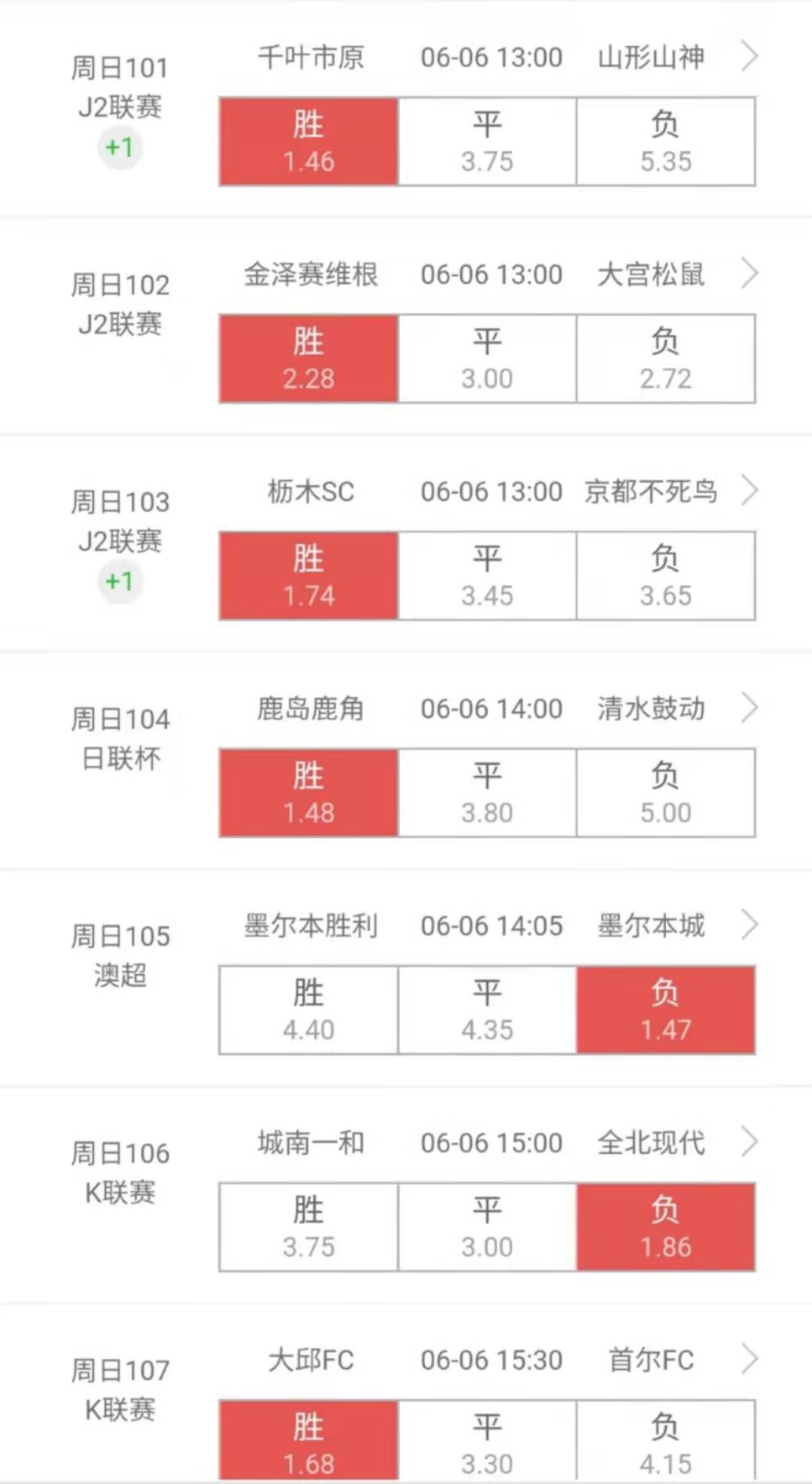The width and height of the screenshot is (812, 1484).
Task: Select 平 3.00 in the 金泽赛维根 match
Action: click(486, 357)
